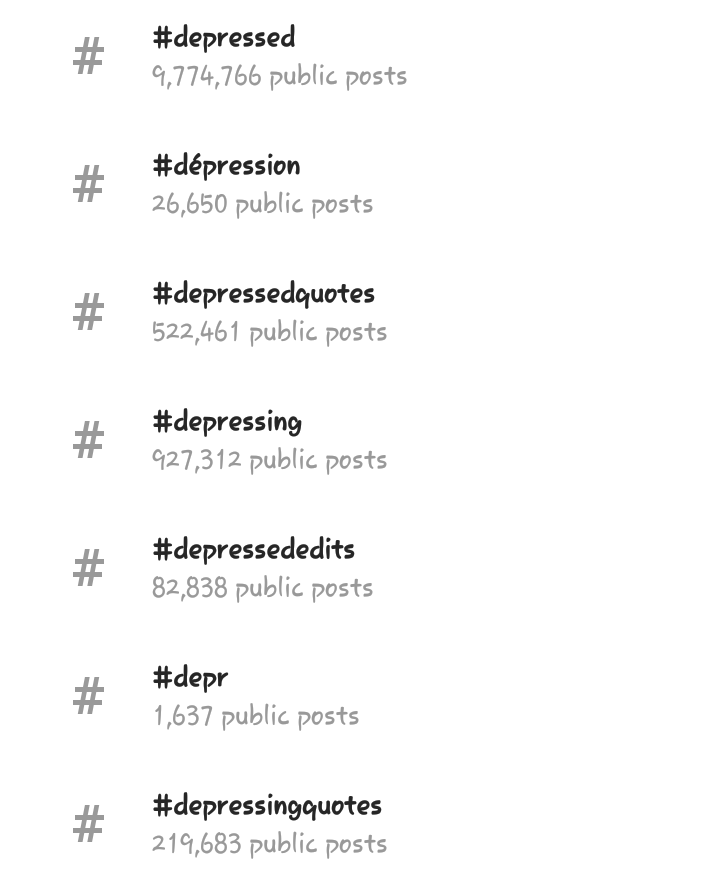Click the hashtag icon beside #depr

pos(89,696)
